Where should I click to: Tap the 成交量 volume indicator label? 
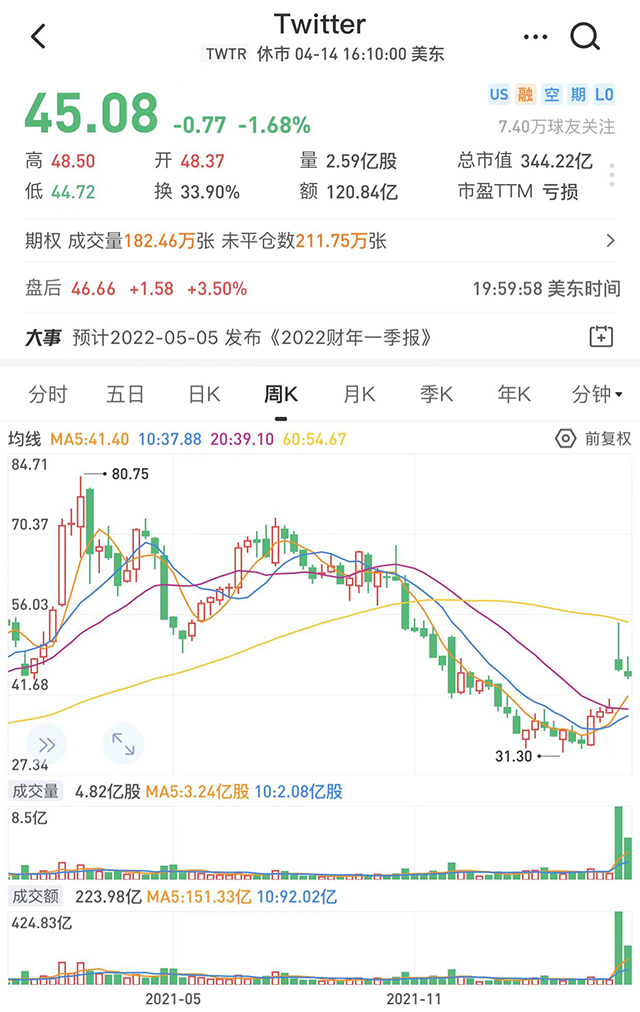pos(35,792)
